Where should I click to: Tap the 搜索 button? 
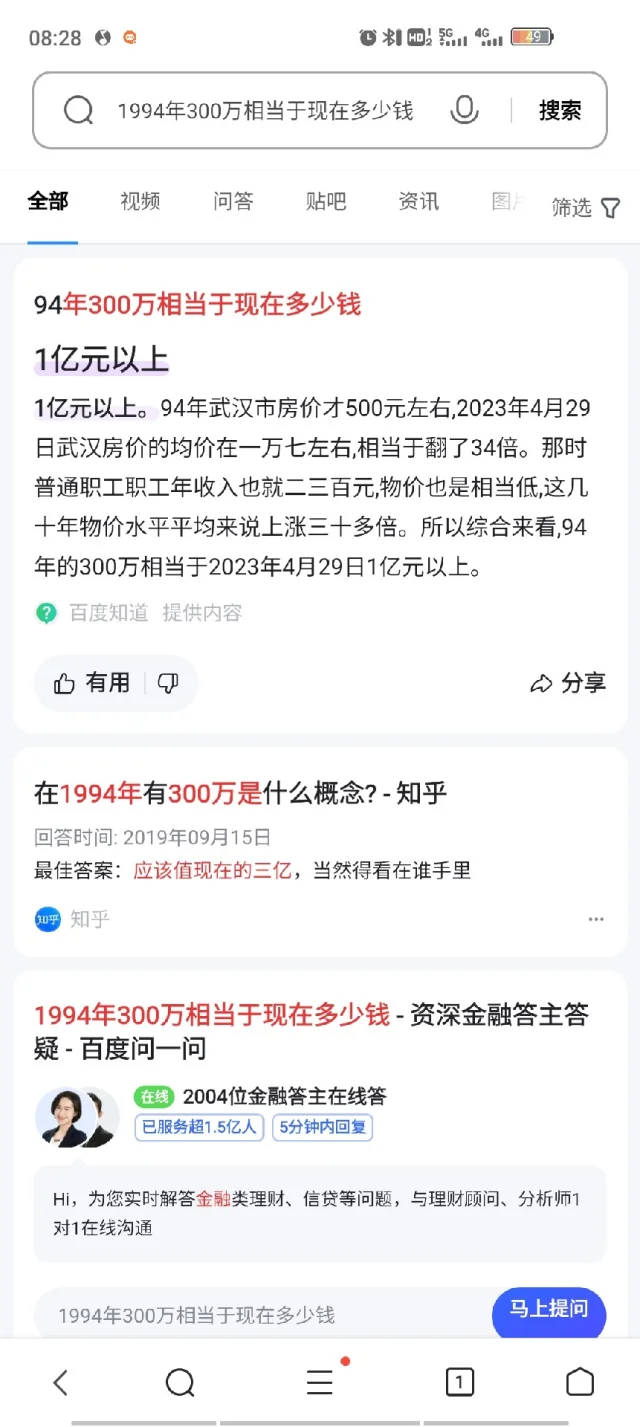click(560, 111)
